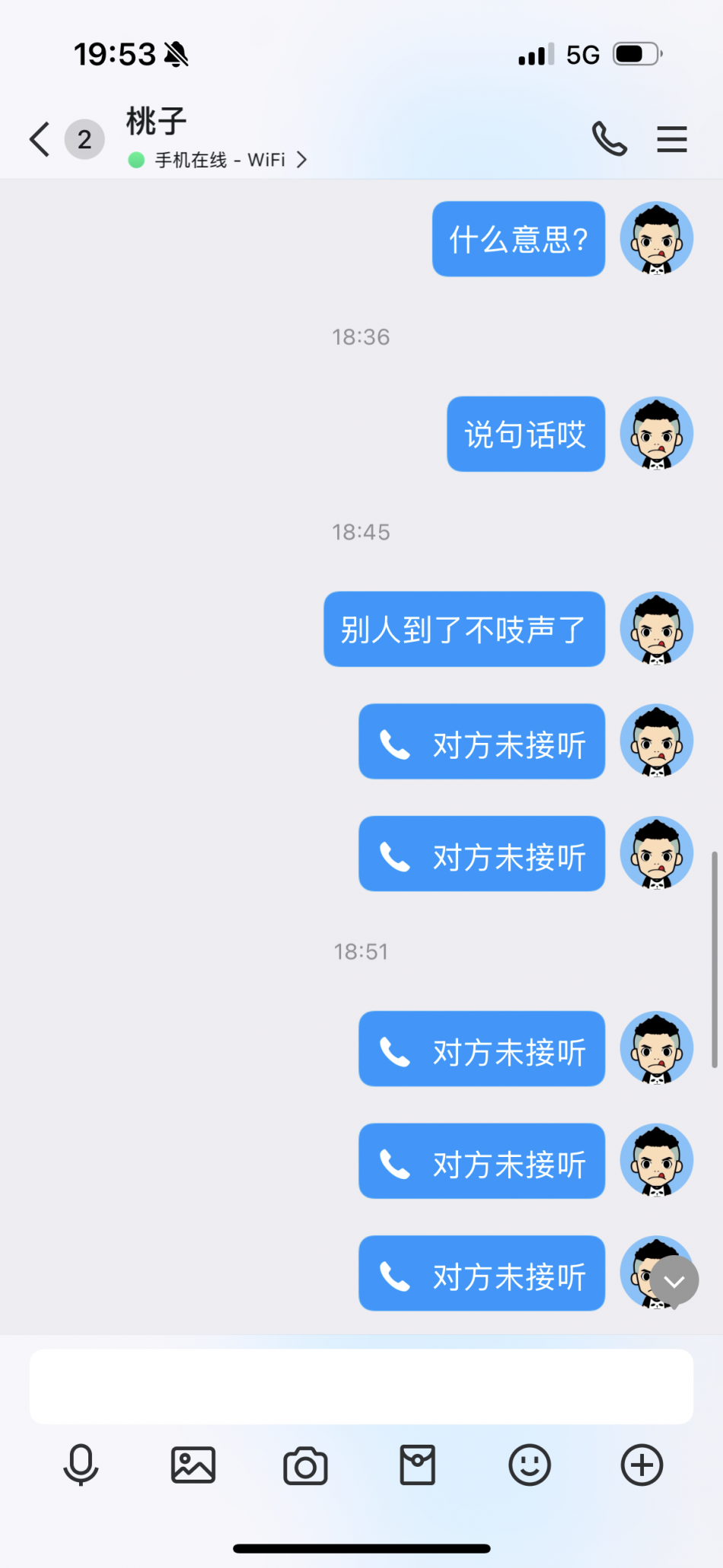
Task: Open more options with the plus icon
Action: click(x=642, y=1465)
